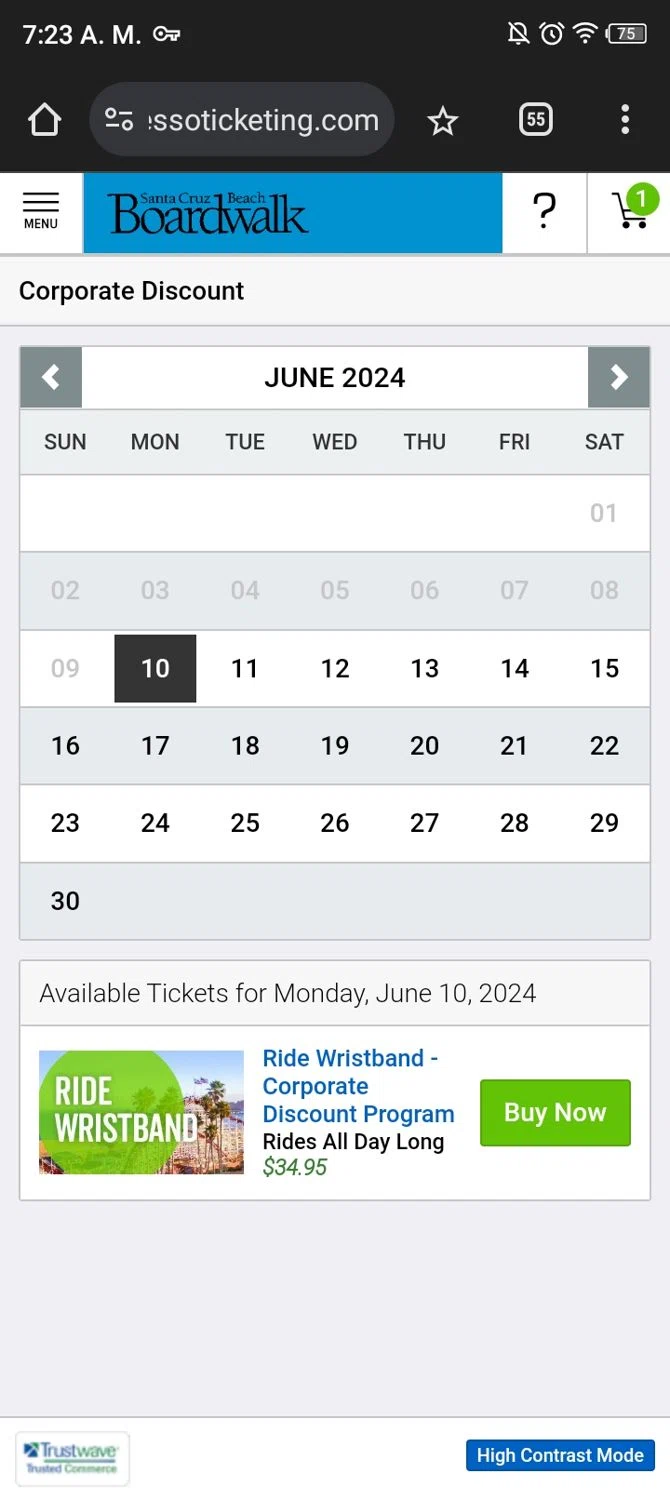Viewport: 670px width, 1500px height.
Task: View the shopping cart
Action: tap(630, 210)
